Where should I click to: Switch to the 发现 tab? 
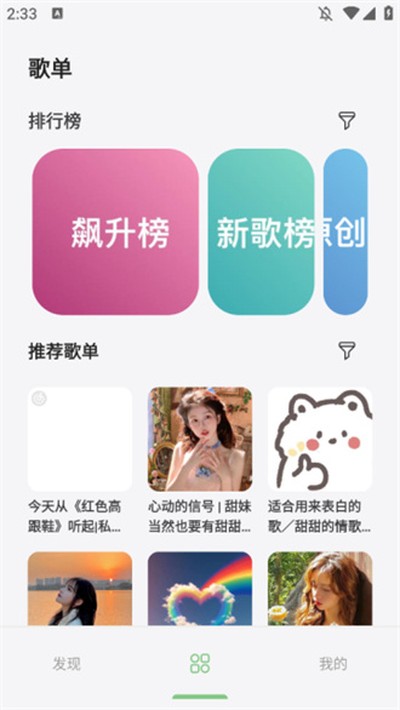tap(67, 664)
